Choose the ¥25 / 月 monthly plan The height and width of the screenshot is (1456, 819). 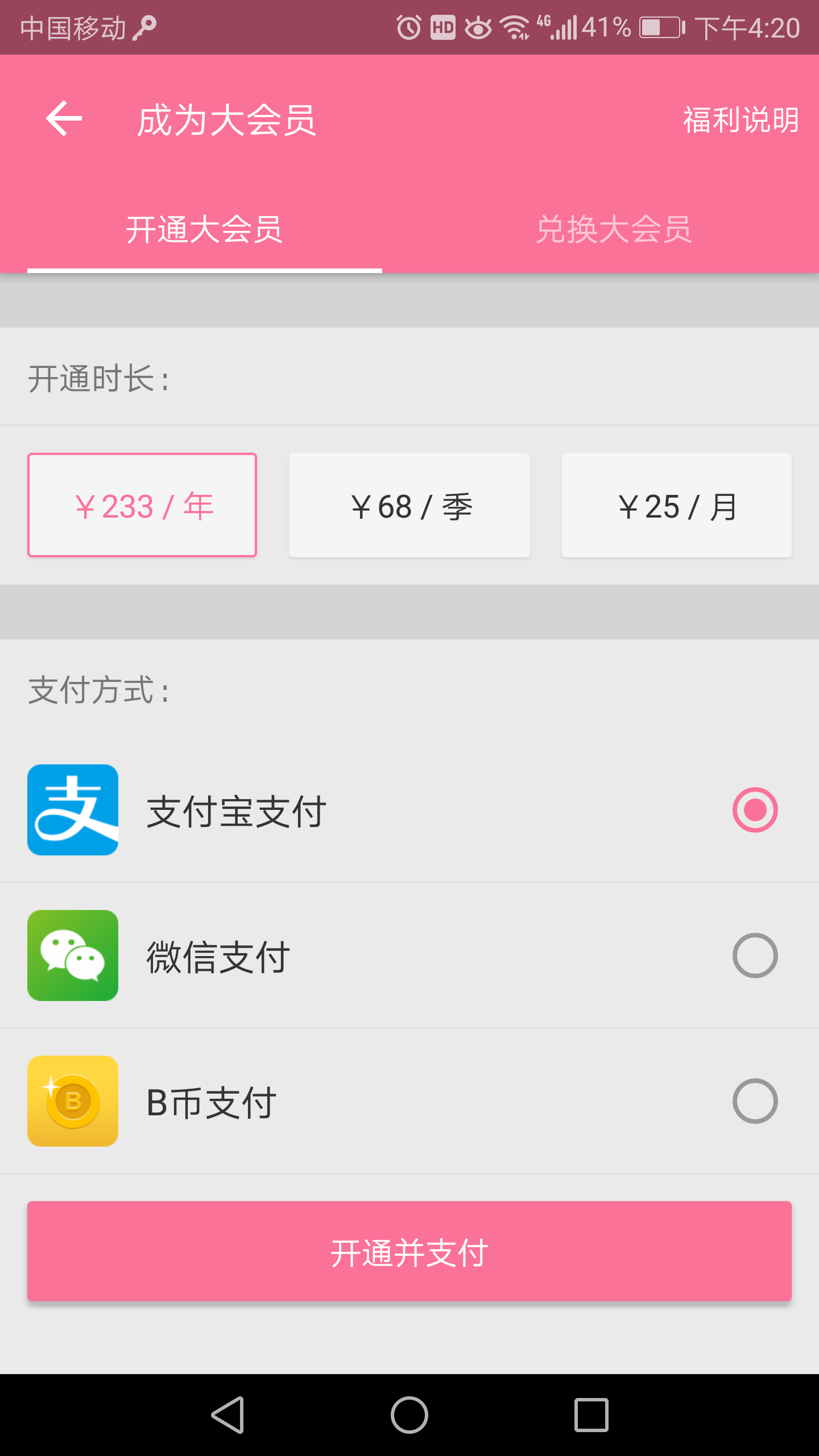point(677,505)
